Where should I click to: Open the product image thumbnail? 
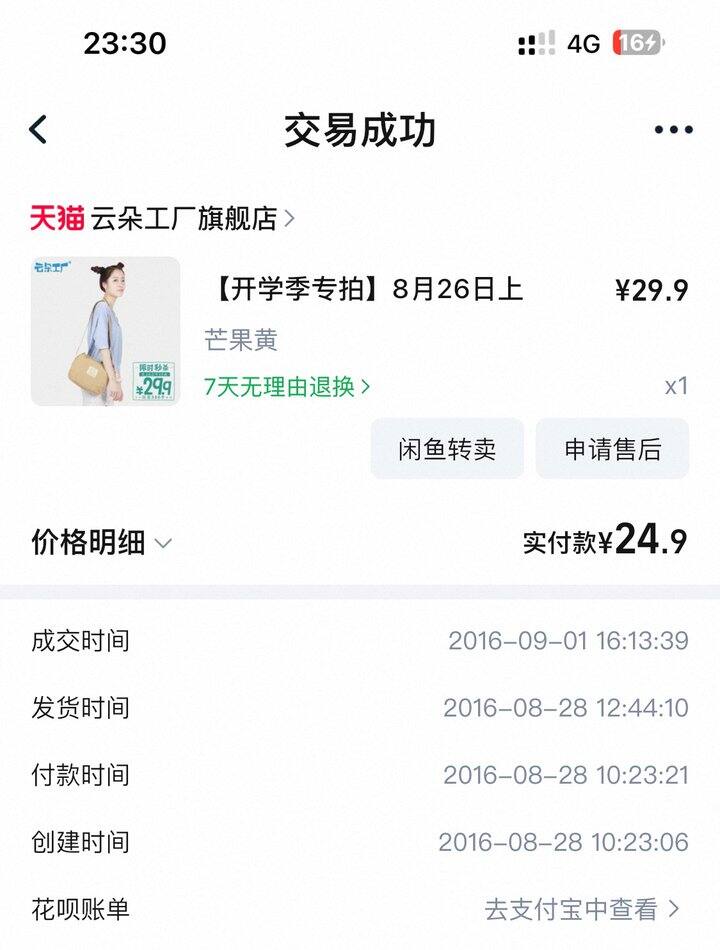pyautogui.click(x=106, y=331)
